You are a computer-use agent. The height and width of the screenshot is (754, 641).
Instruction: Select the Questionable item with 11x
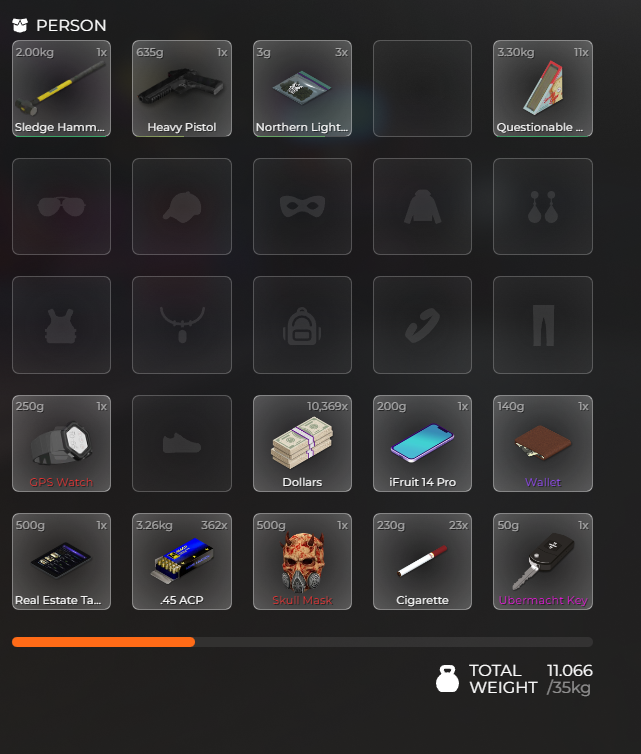[542, 89]
